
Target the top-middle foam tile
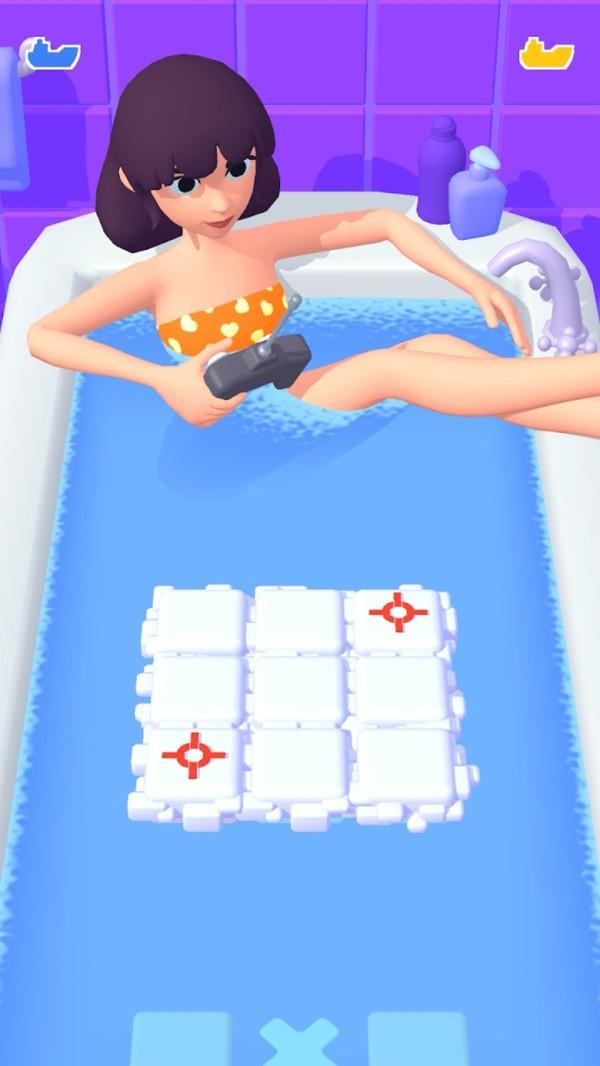pyautogui.click(x=299, y=619)
